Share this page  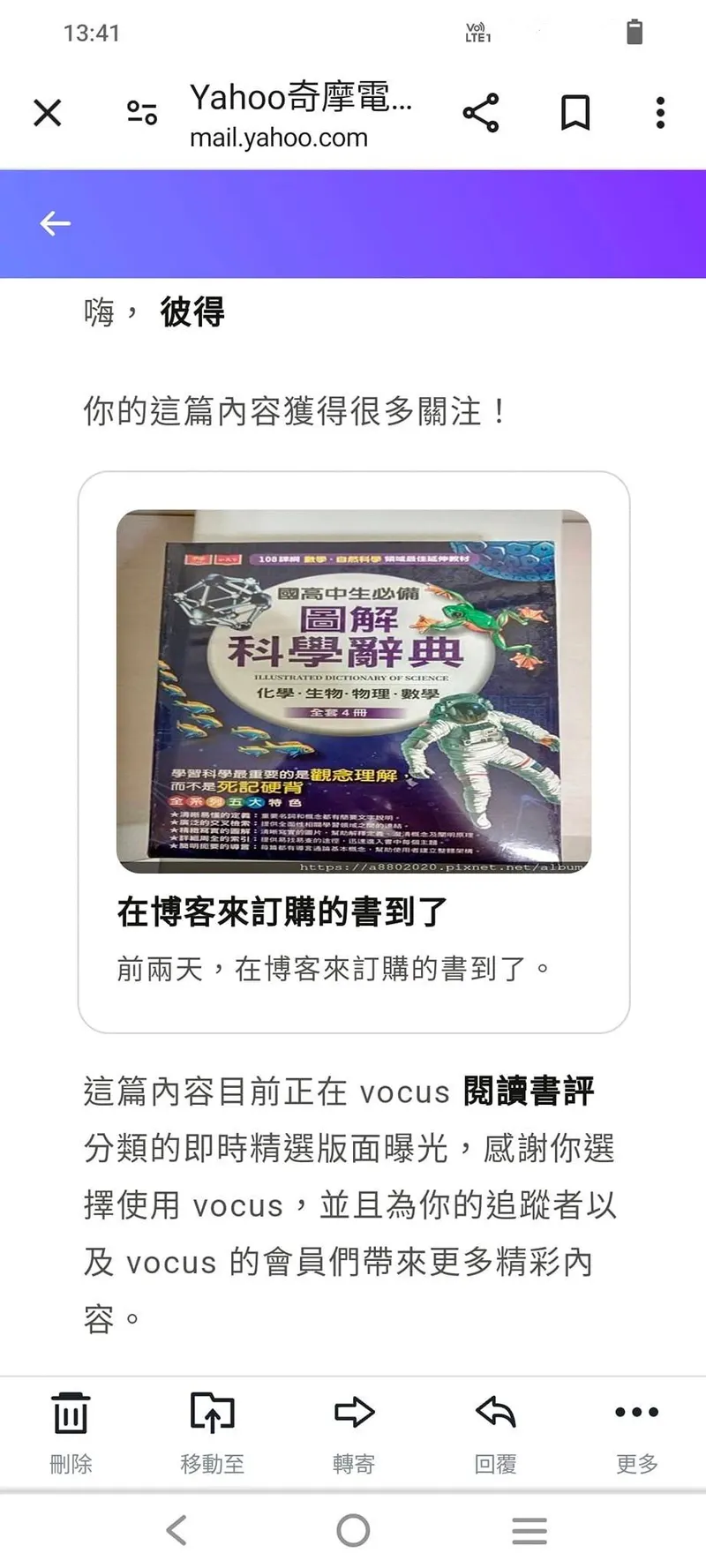[481, 113]
